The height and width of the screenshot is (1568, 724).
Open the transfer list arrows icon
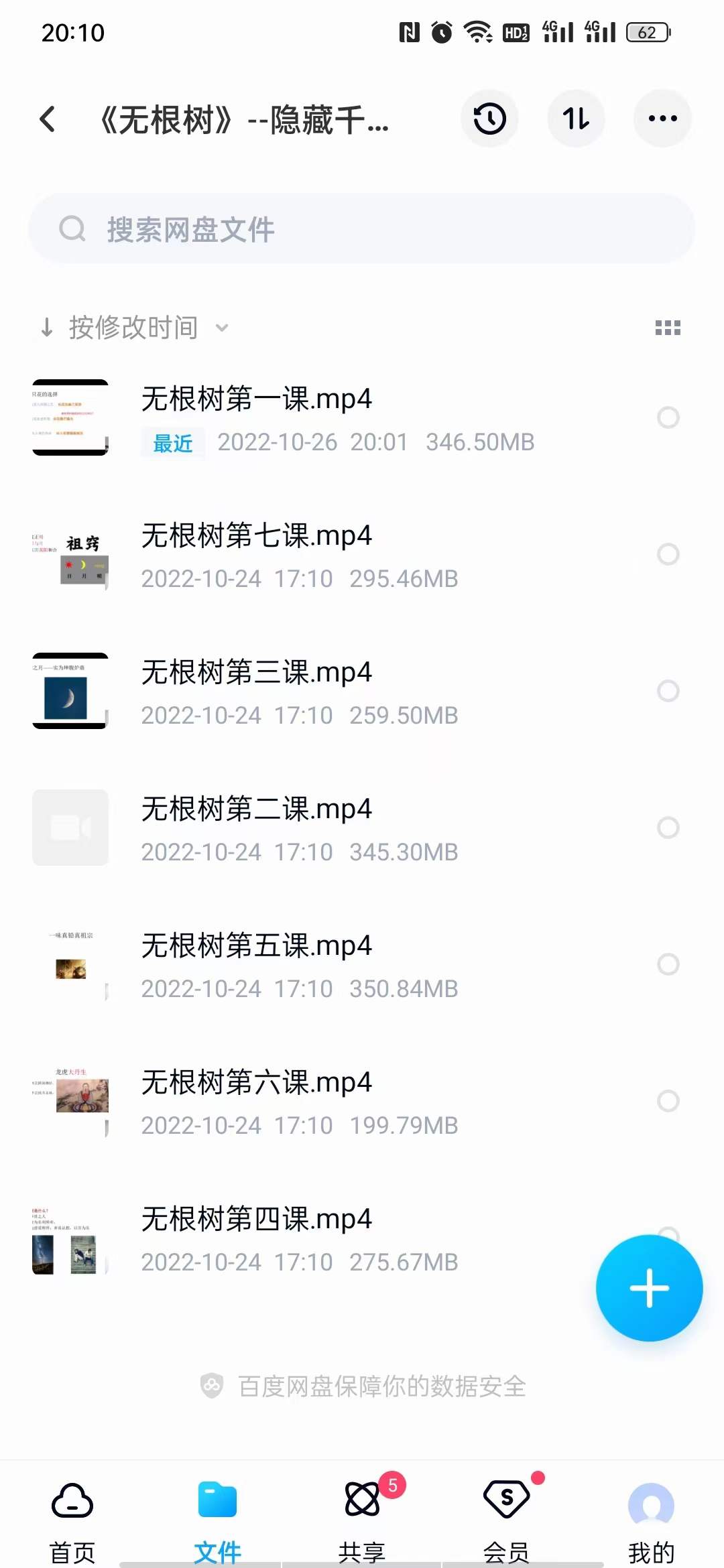(576, 119)
